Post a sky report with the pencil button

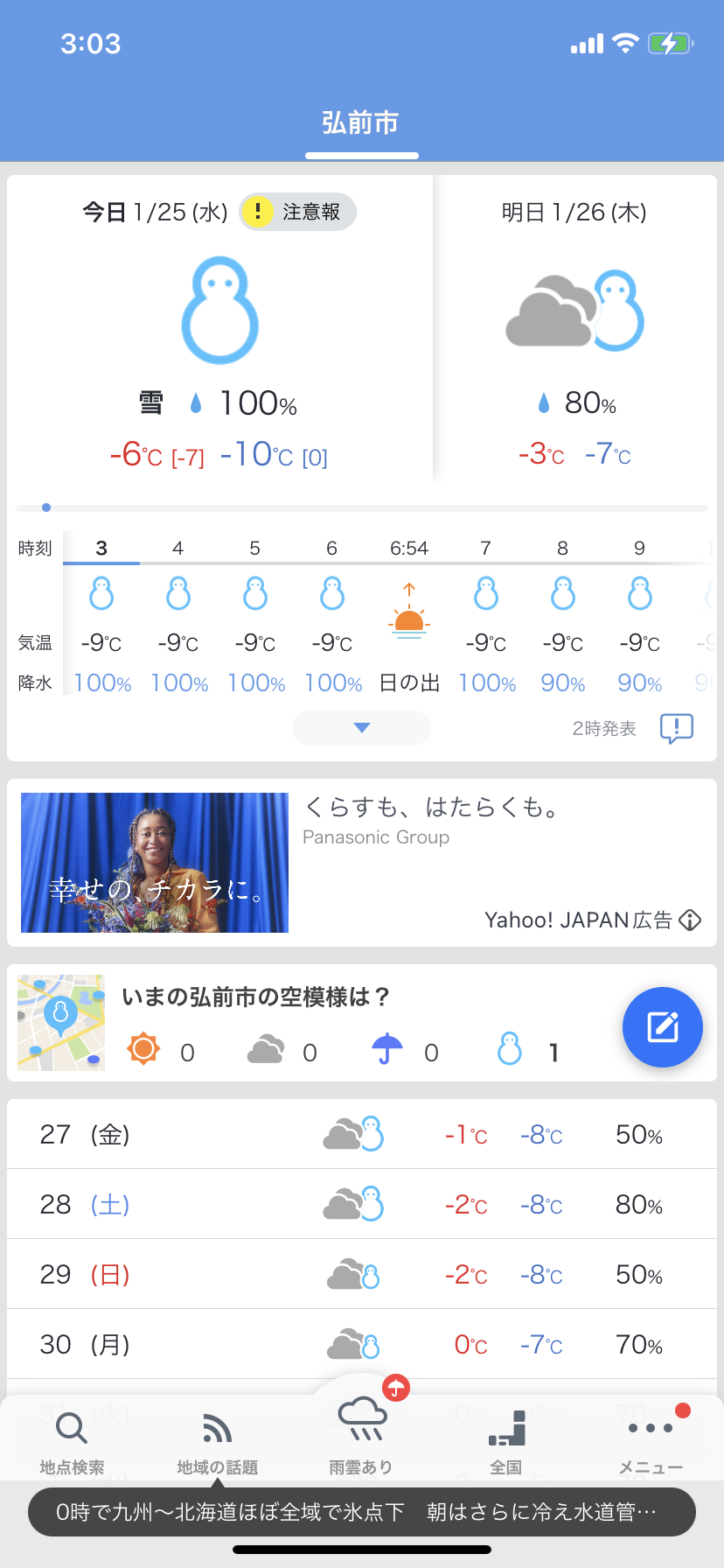coord(662,1027)
